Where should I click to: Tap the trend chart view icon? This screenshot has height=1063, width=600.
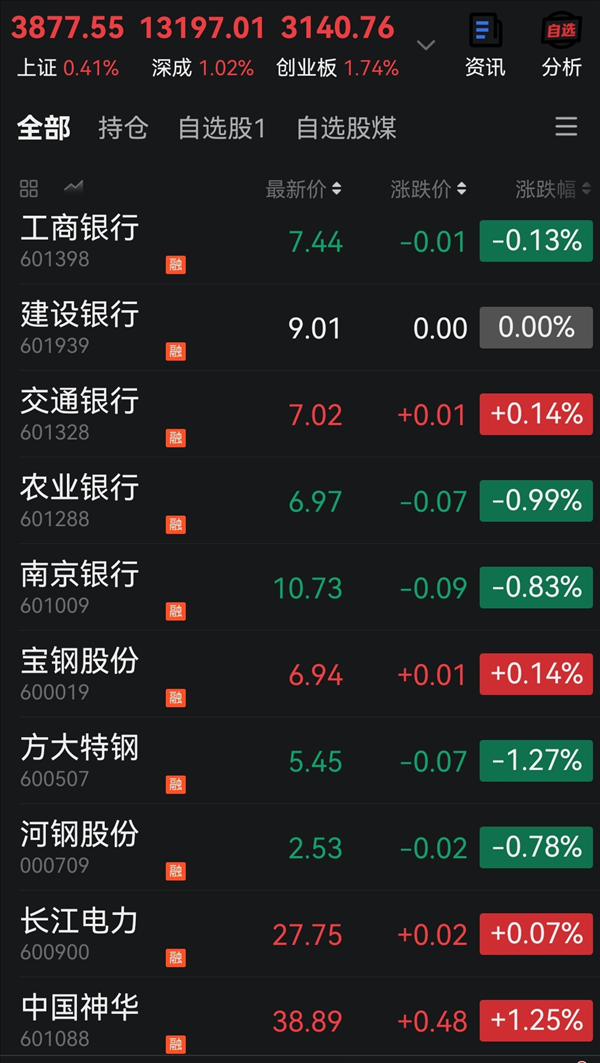pyautogui.click(x=73, y=187)
